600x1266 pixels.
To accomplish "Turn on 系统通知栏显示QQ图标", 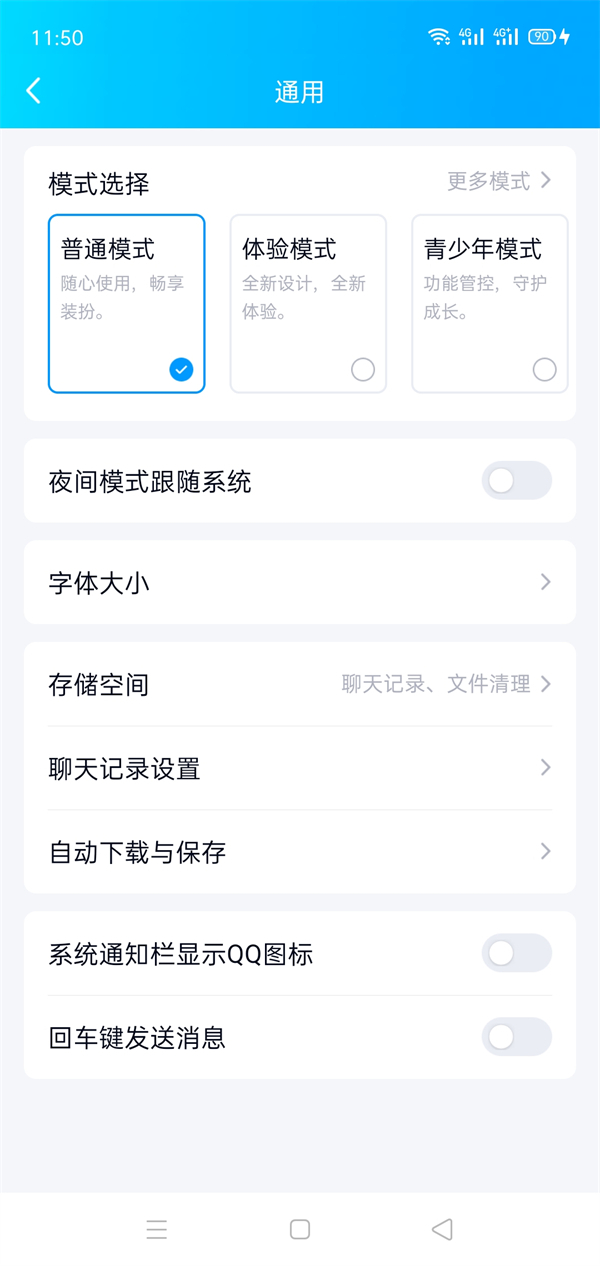I will (516, 954).
